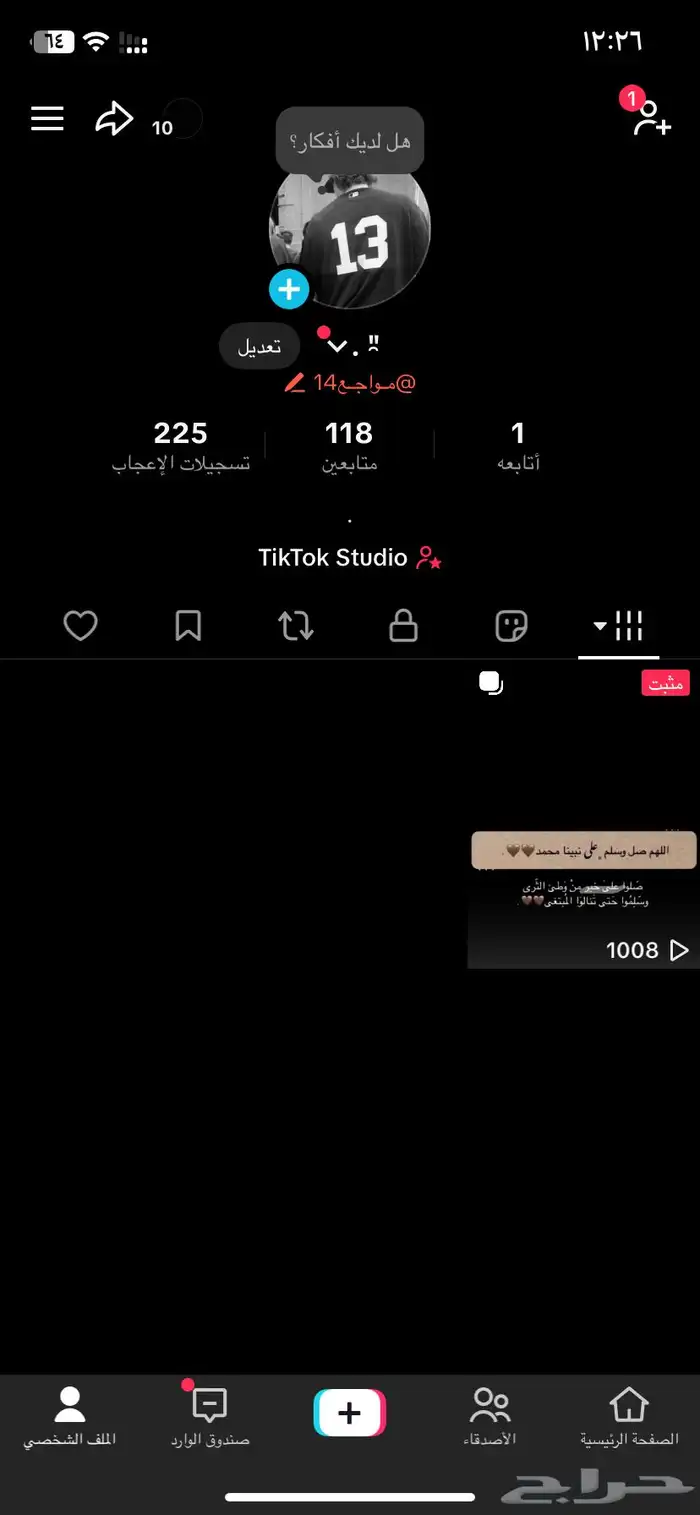Open صندوق الوارد inbox

point(209,1416)
